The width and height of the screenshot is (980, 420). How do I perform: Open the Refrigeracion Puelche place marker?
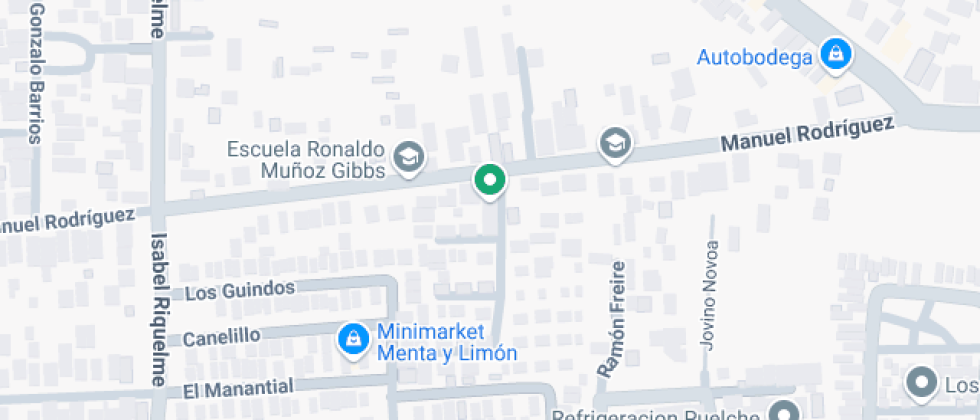pos(786,412)
